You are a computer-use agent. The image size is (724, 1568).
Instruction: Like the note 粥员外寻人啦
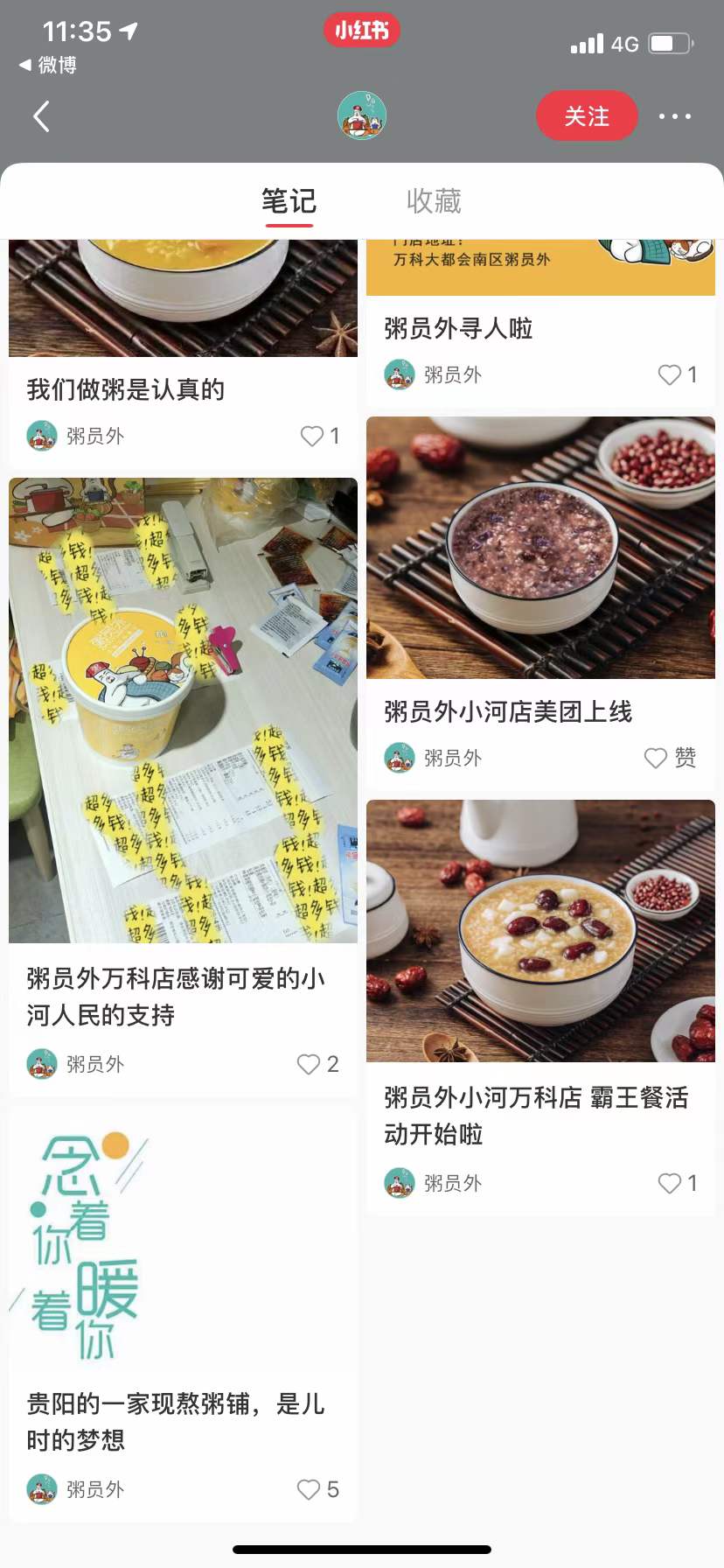(670, 374)
